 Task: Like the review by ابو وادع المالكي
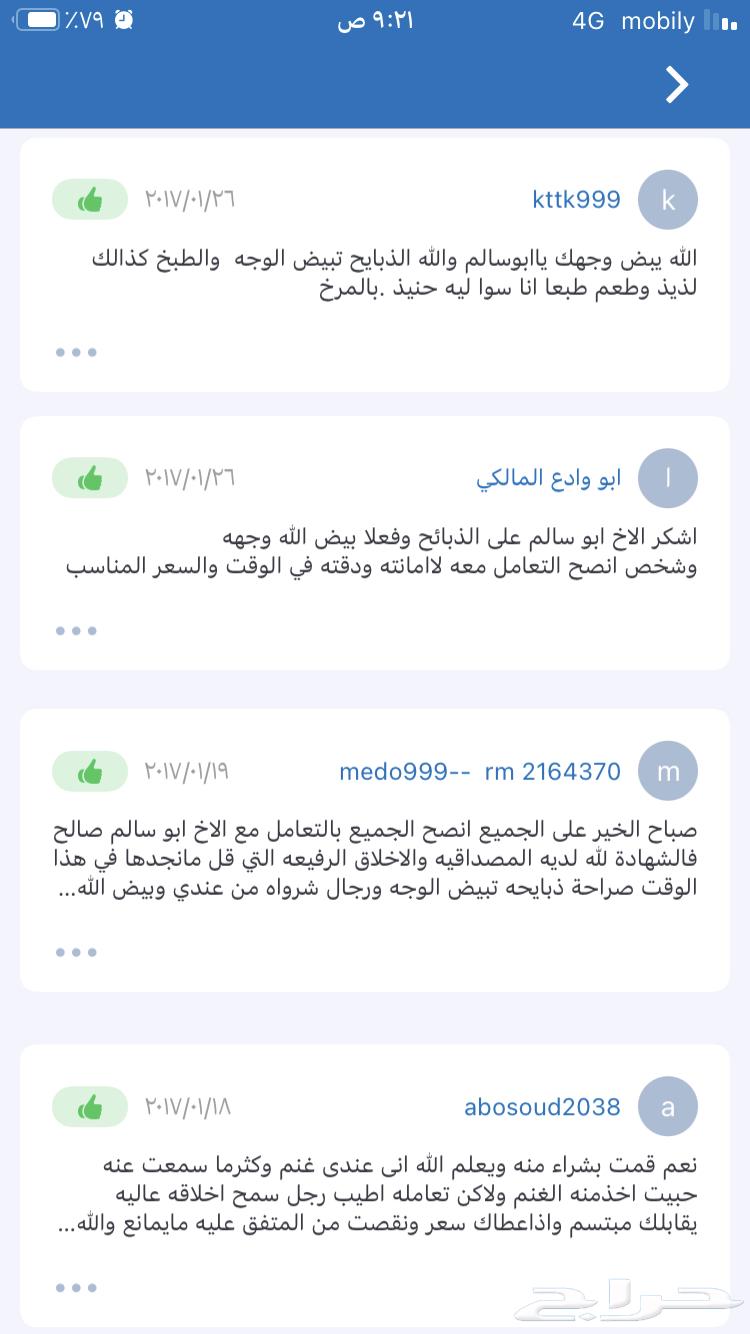89,478
